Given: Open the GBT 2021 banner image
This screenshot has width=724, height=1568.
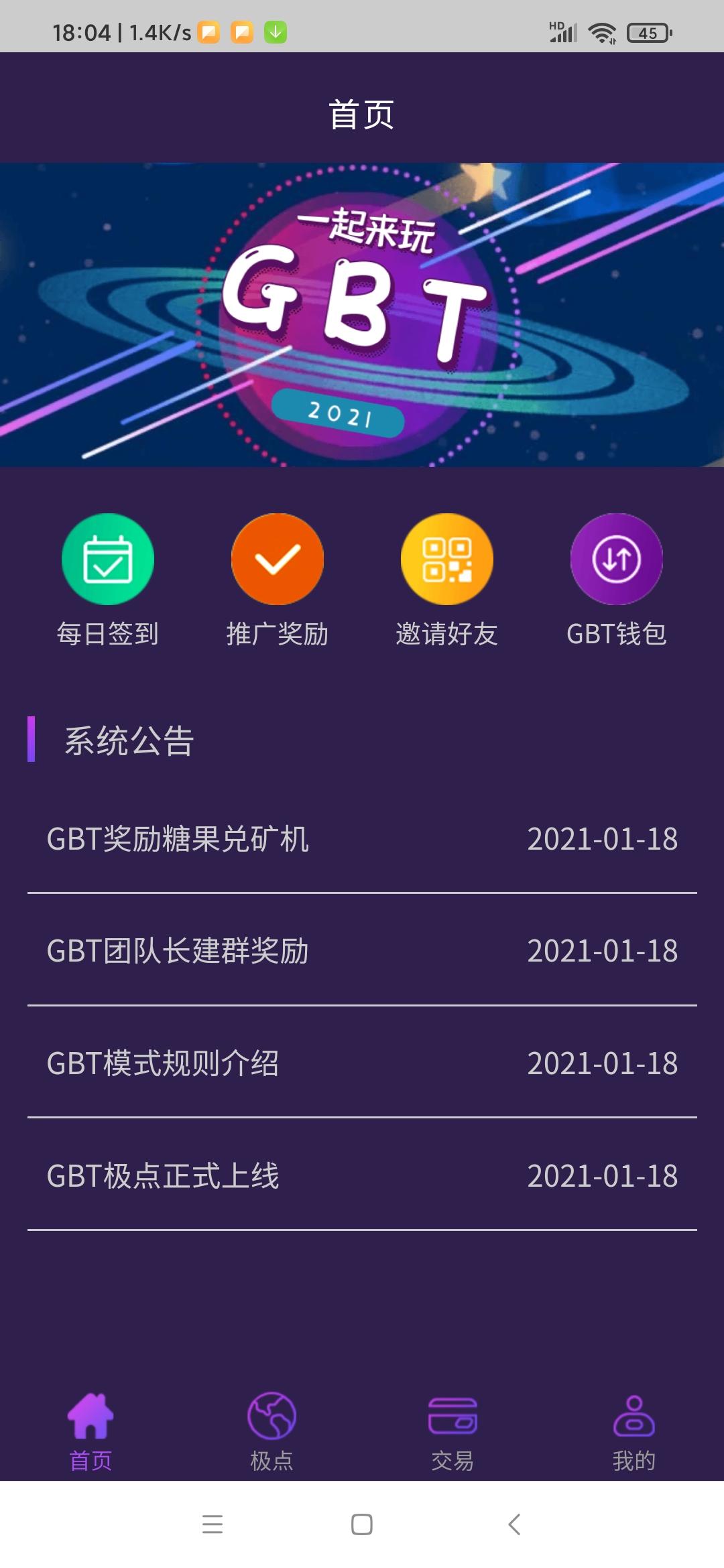Looking at the screenshot, I should click(362, 315).
